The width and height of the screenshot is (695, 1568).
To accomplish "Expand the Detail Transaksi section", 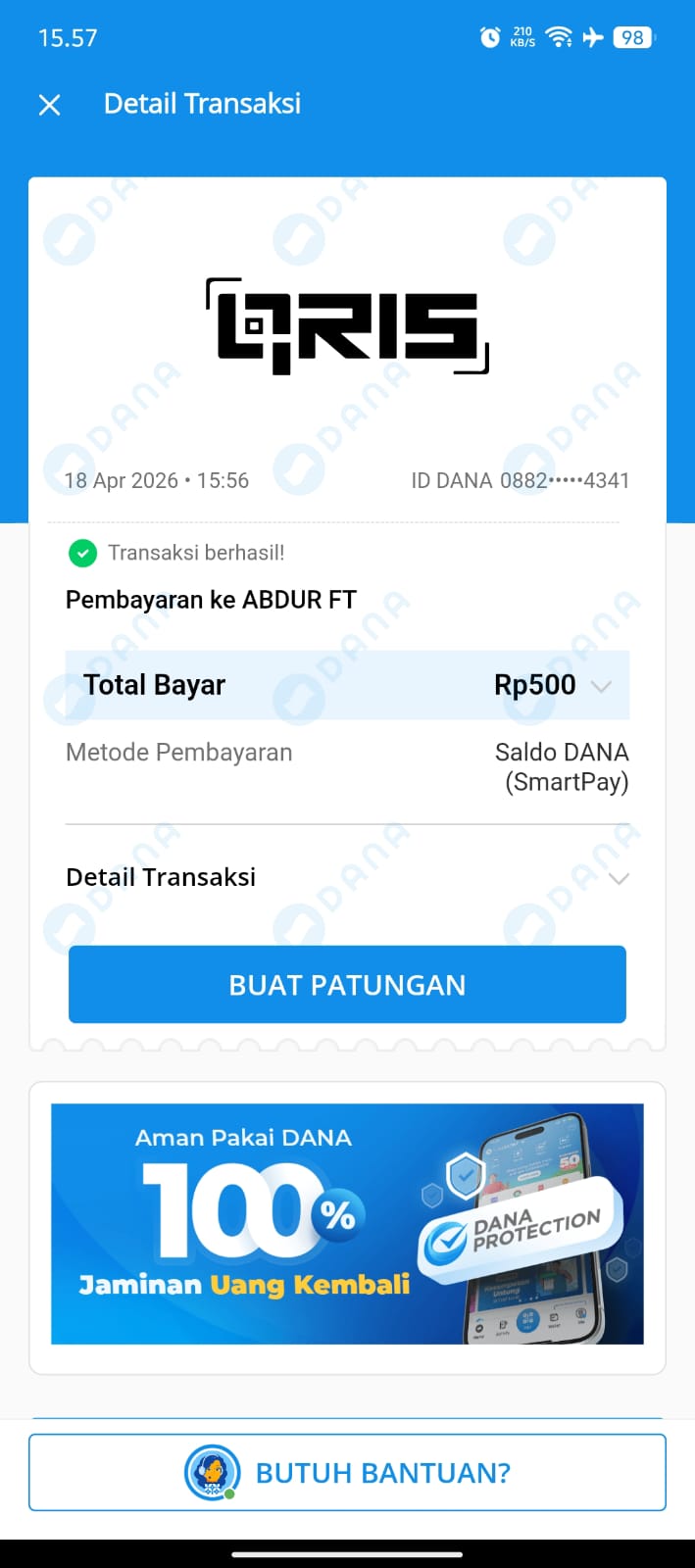I will [618, 878].
